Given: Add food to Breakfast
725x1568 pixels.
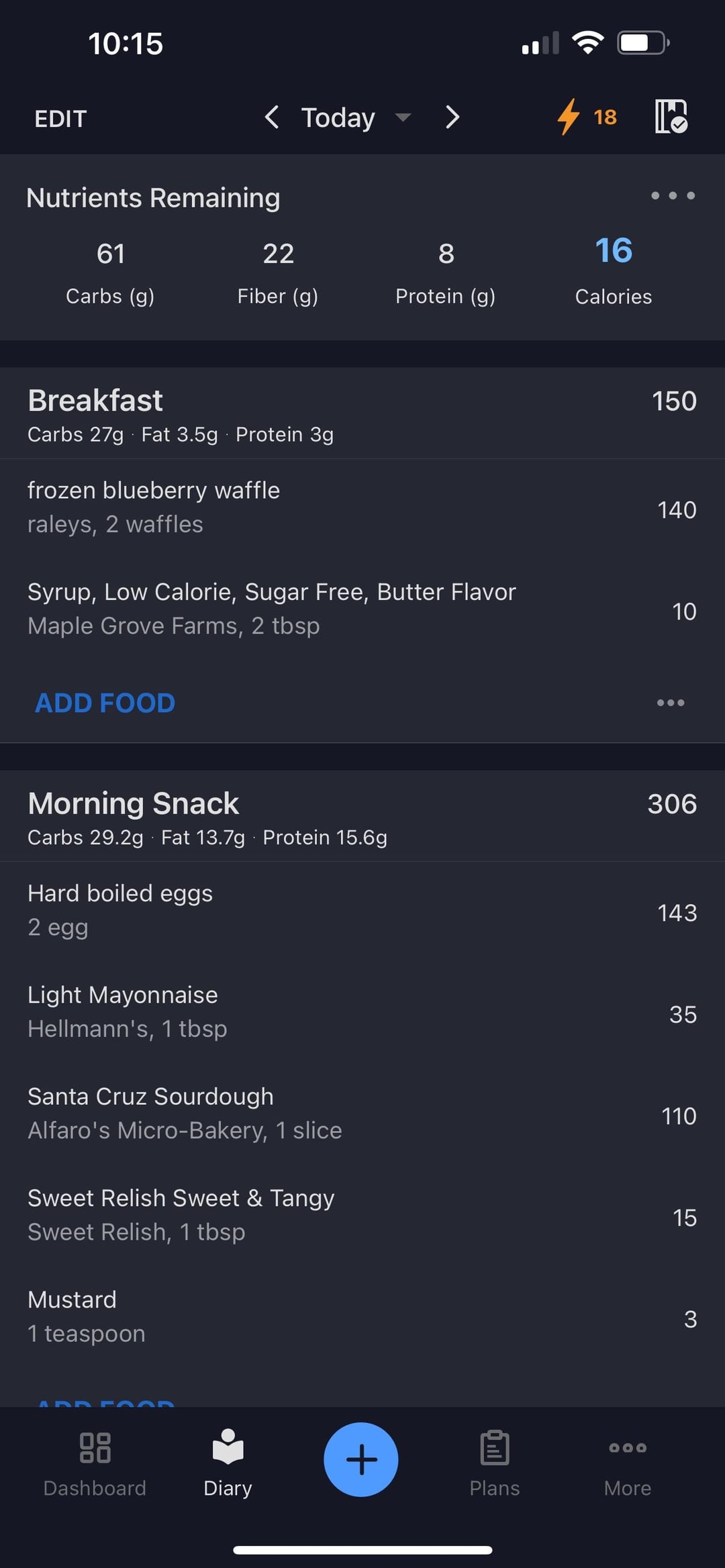Looking at the screenshot, I should click(x=105, y=703).
